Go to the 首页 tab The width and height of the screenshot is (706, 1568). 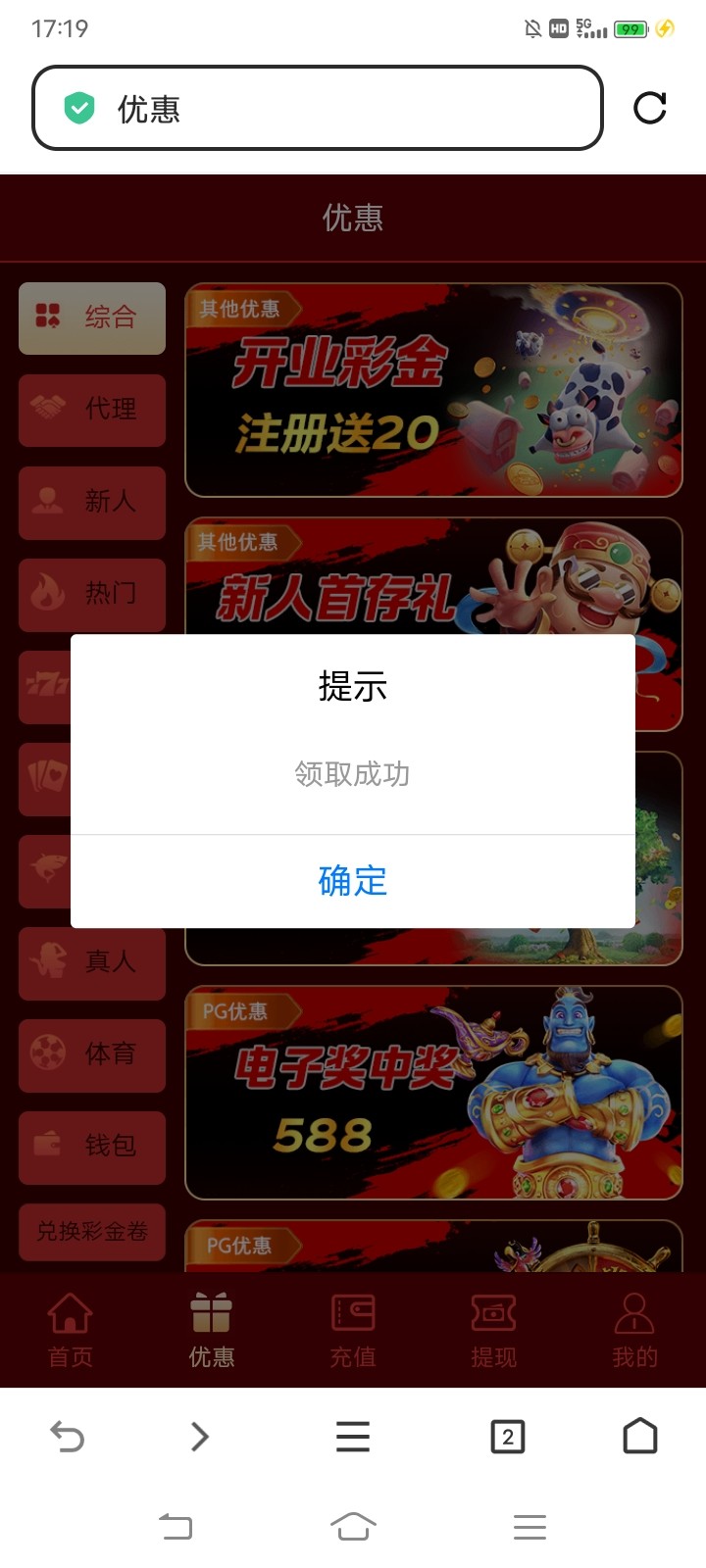[71, 1329]
